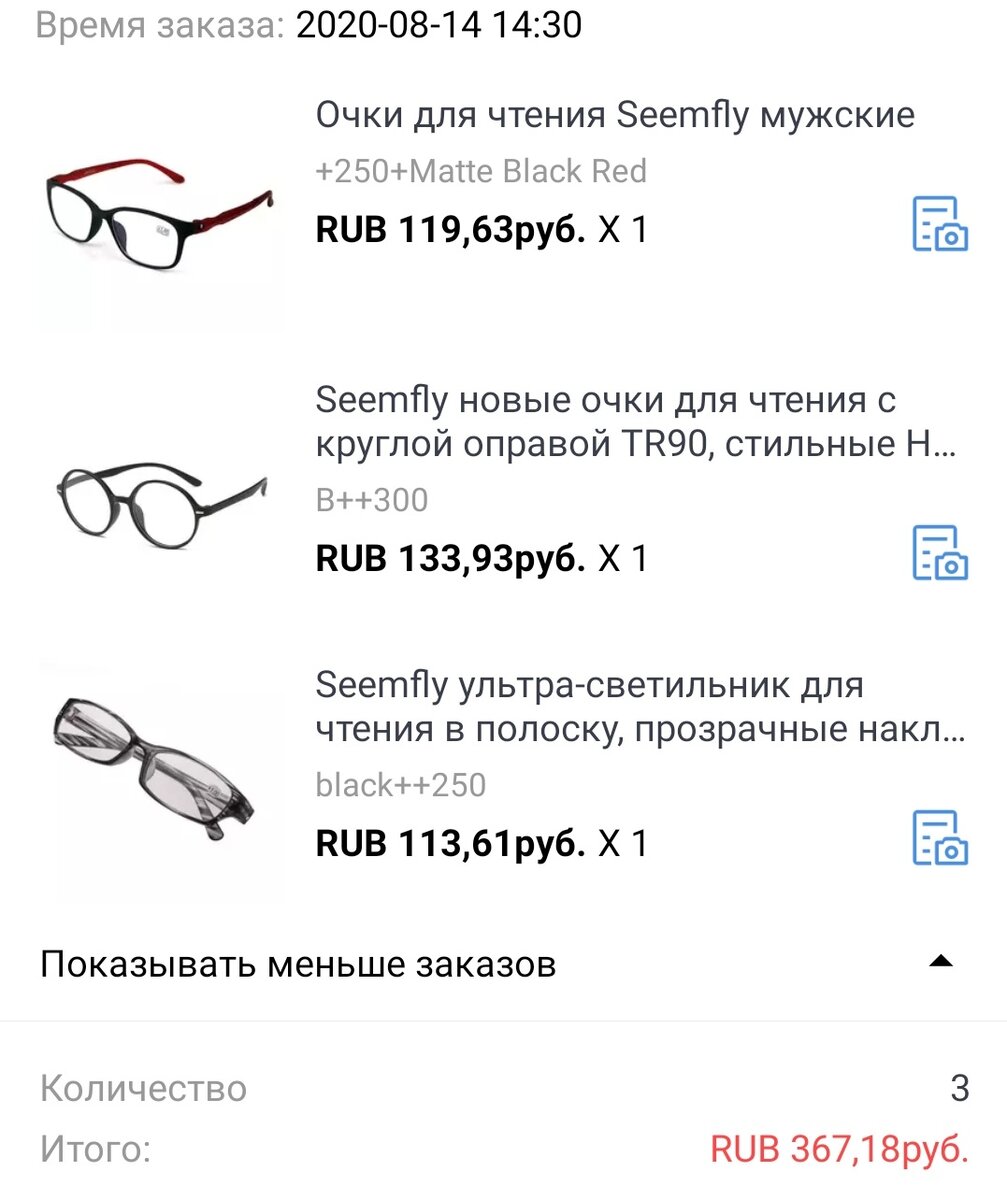Viewport: 1007px width, 1200px height.
Task: Open round-frame TR90 reading glasses item
Action: [x=634, y=421]
